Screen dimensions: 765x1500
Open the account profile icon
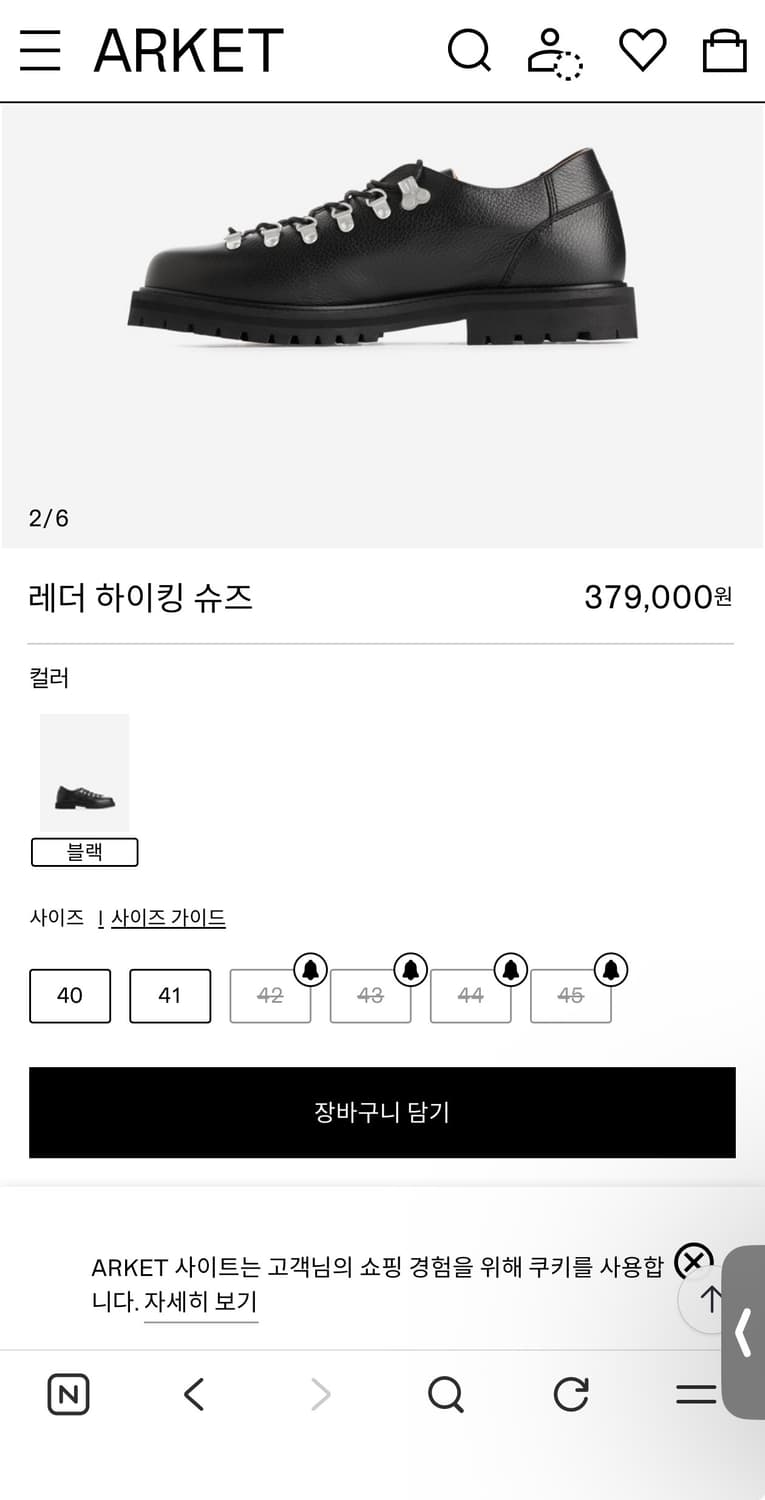point(556,49)
